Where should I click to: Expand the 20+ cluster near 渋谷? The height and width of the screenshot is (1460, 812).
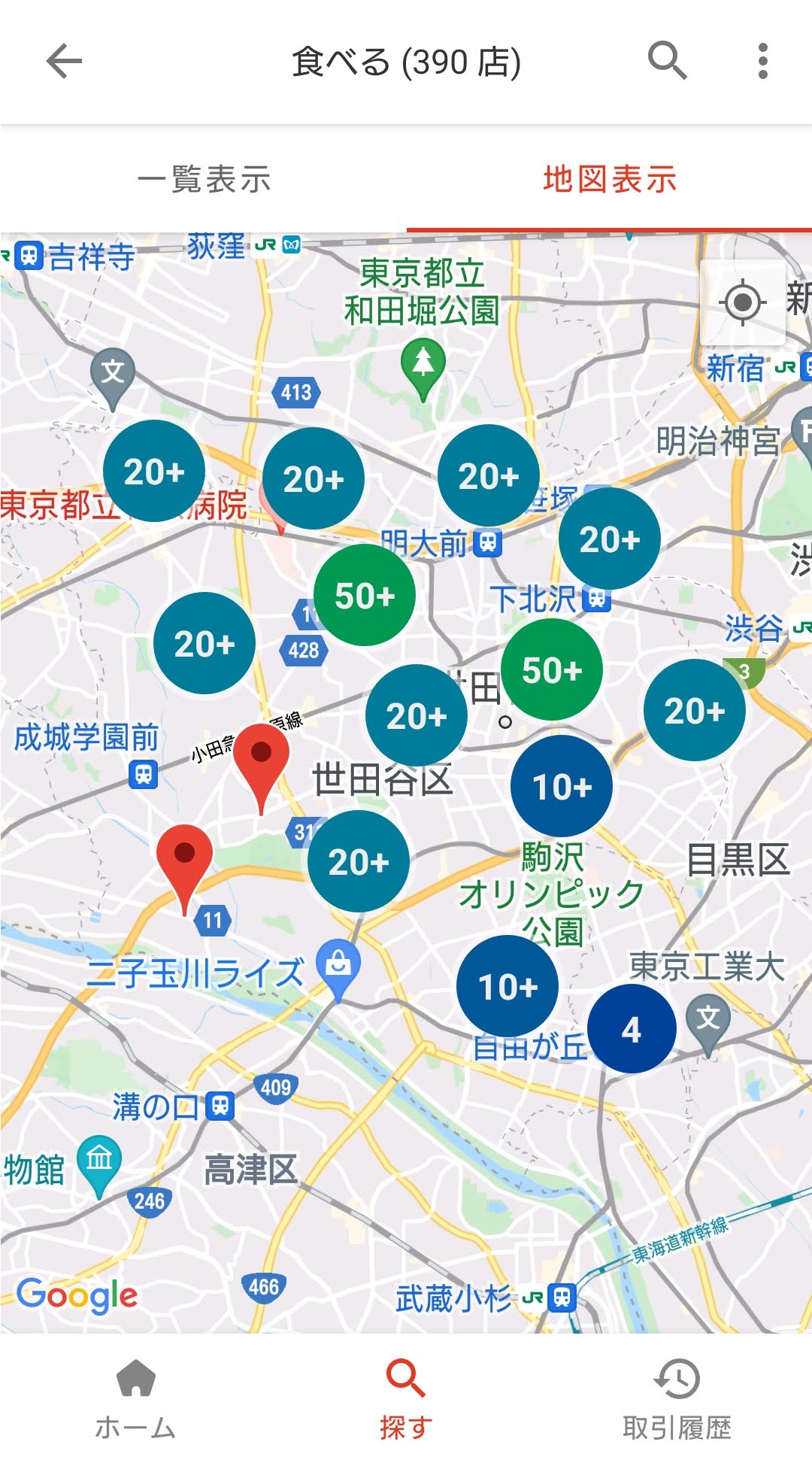click(x=695, y=710)
